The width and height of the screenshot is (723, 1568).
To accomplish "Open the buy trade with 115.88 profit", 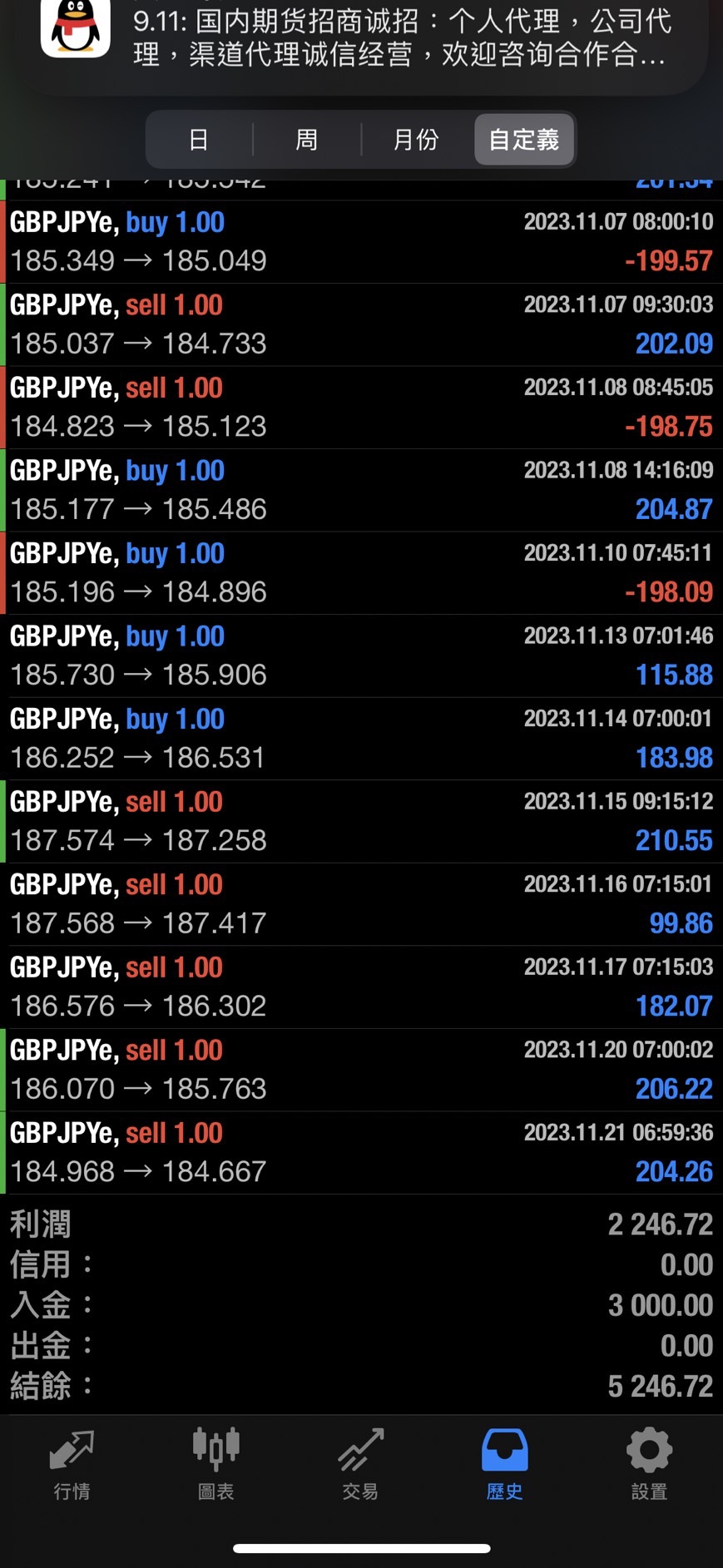I will click(361, 655).
